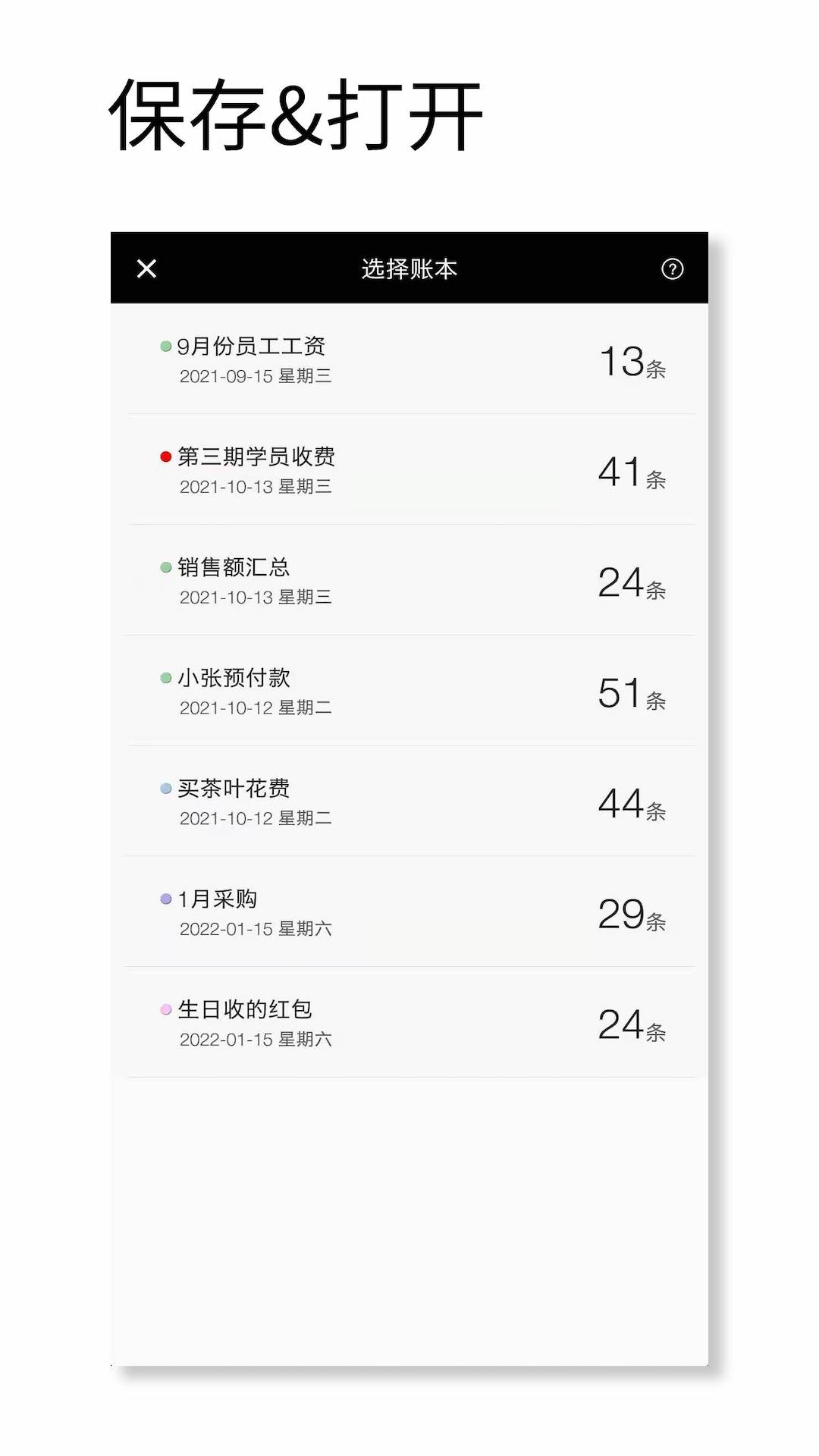
Task: Click the 选择账本 title bar
Action: click(x=409, y=269)
